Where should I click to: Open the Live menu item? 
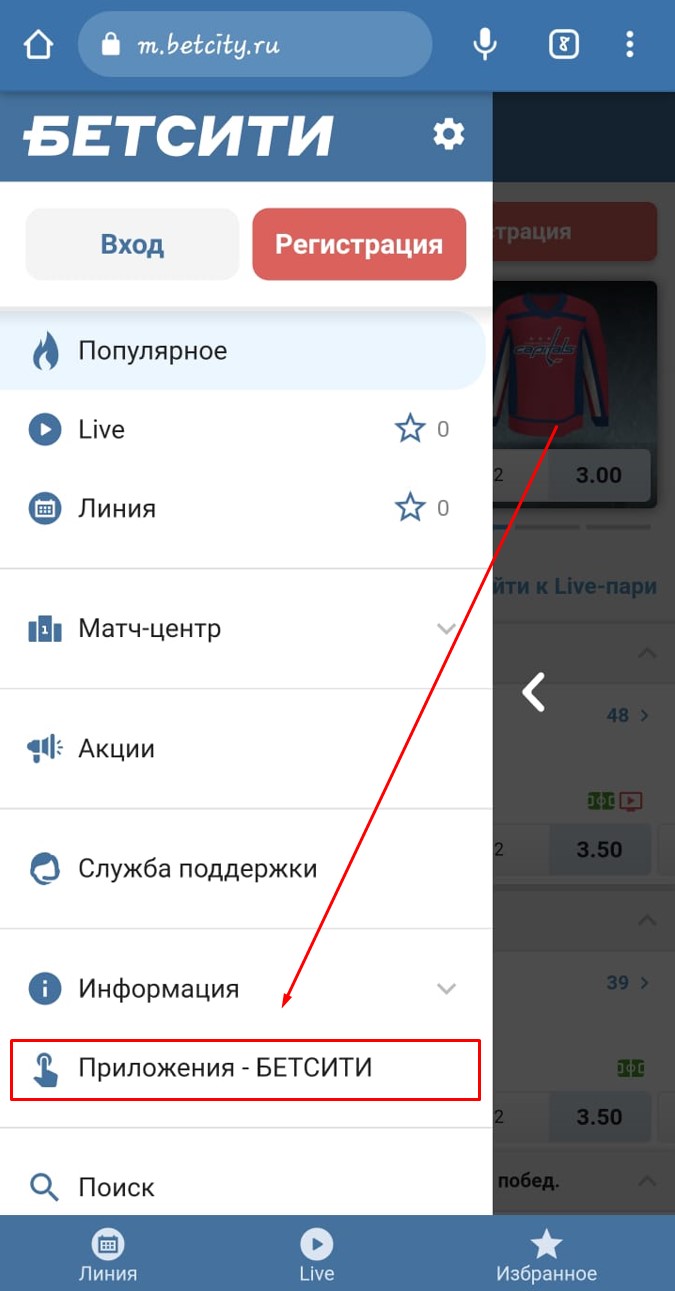pos(102,430)
